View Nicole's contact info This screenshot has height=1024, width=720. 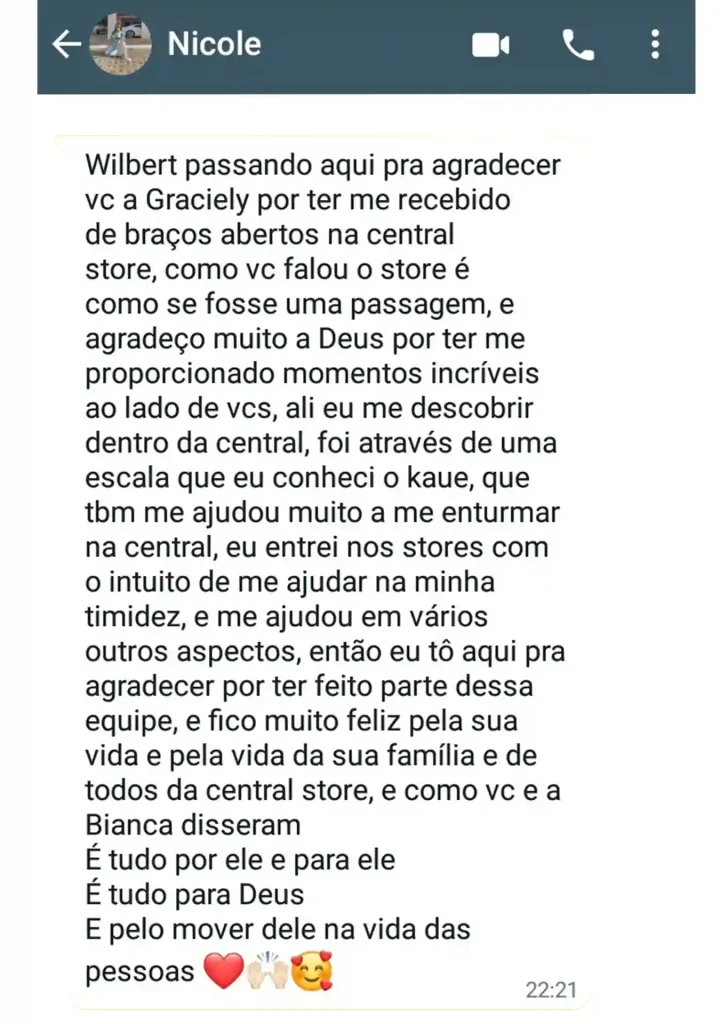pos(214,44)
